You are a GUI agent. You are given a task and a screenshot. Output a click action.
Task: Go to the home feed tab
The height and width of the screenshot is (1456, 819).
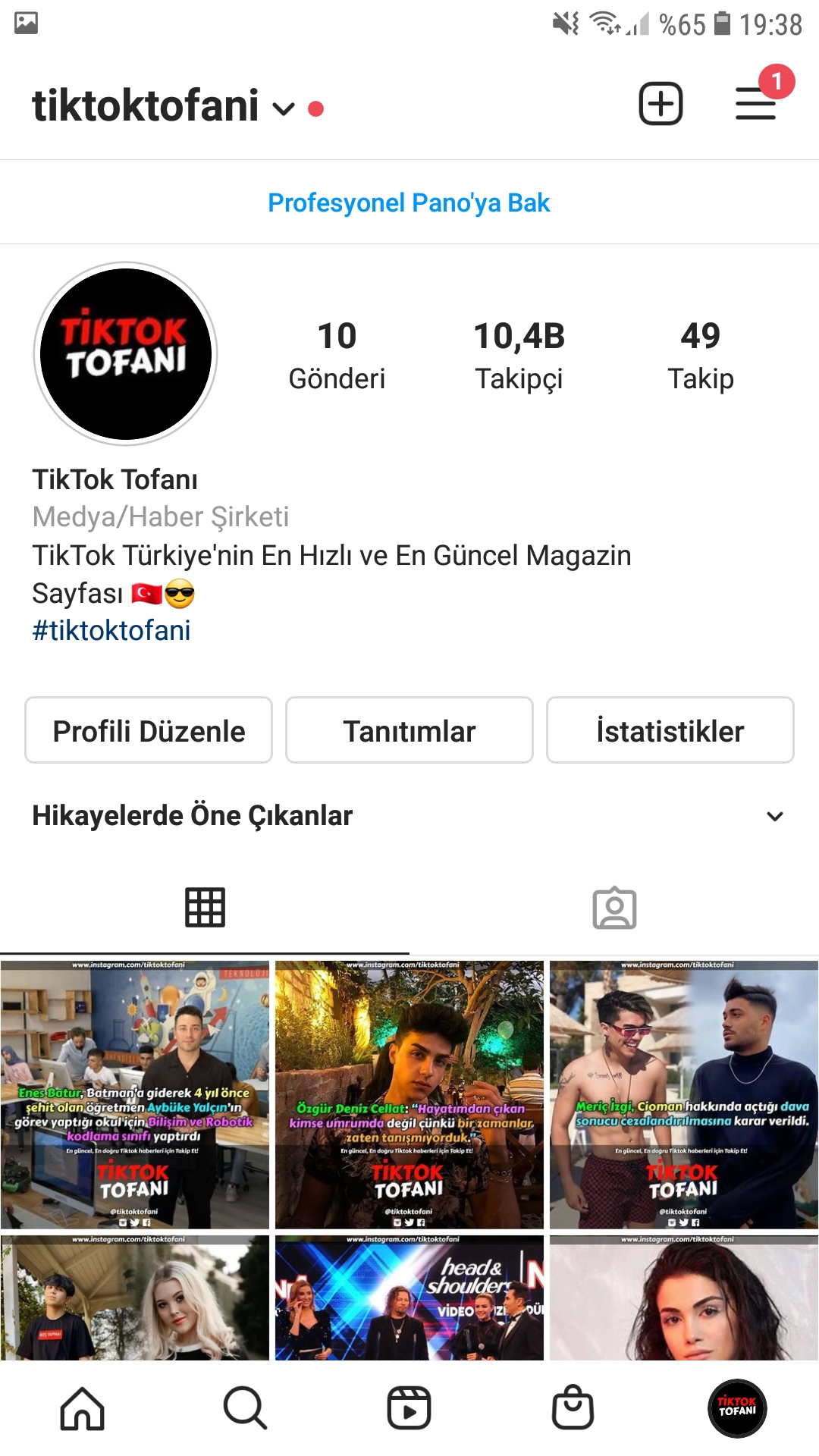click(82, 1408)
